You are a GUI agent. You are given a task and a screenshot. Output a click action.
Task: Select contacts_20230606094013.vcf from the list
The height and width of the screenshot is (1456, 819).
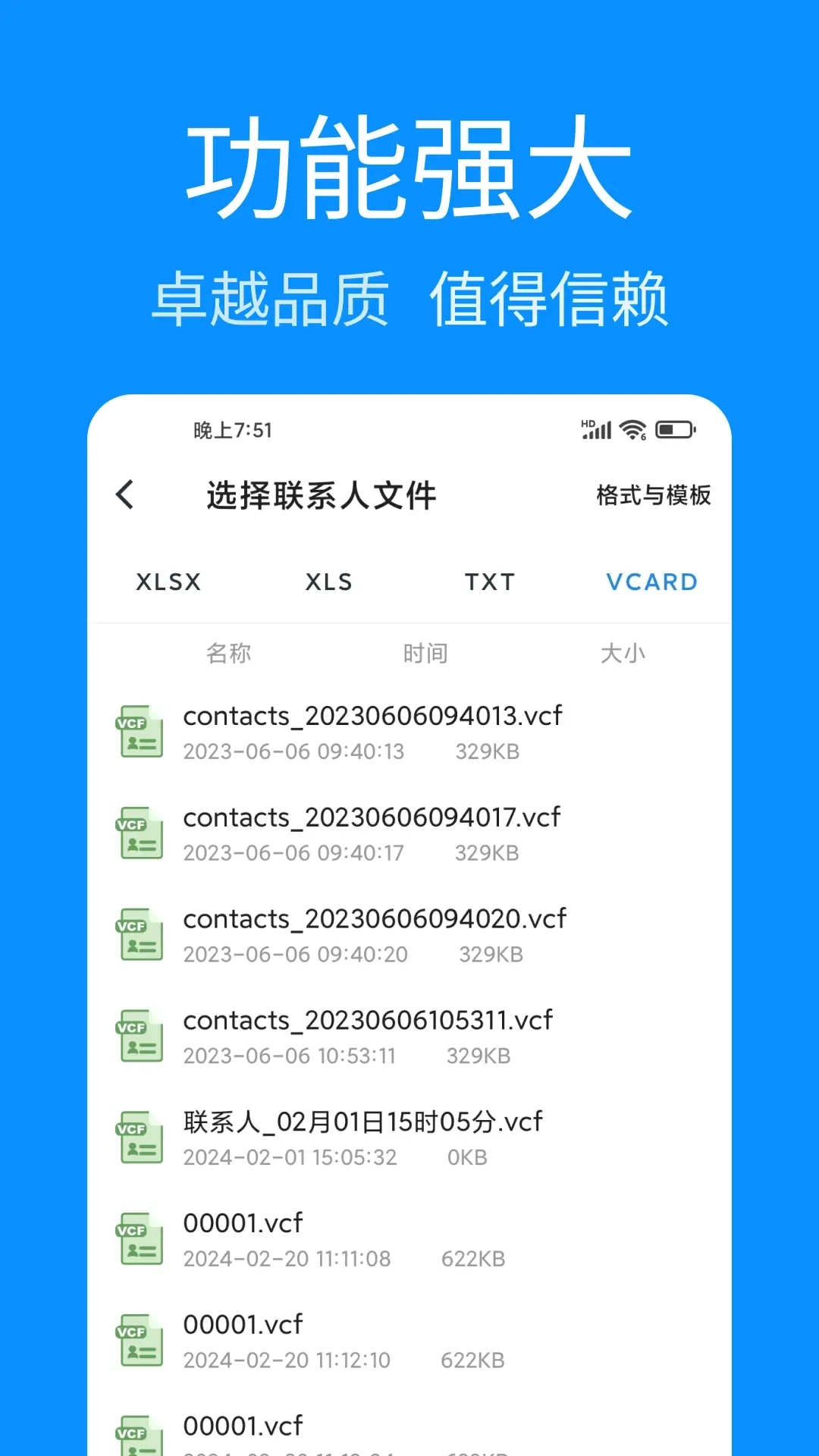(374, 730)
